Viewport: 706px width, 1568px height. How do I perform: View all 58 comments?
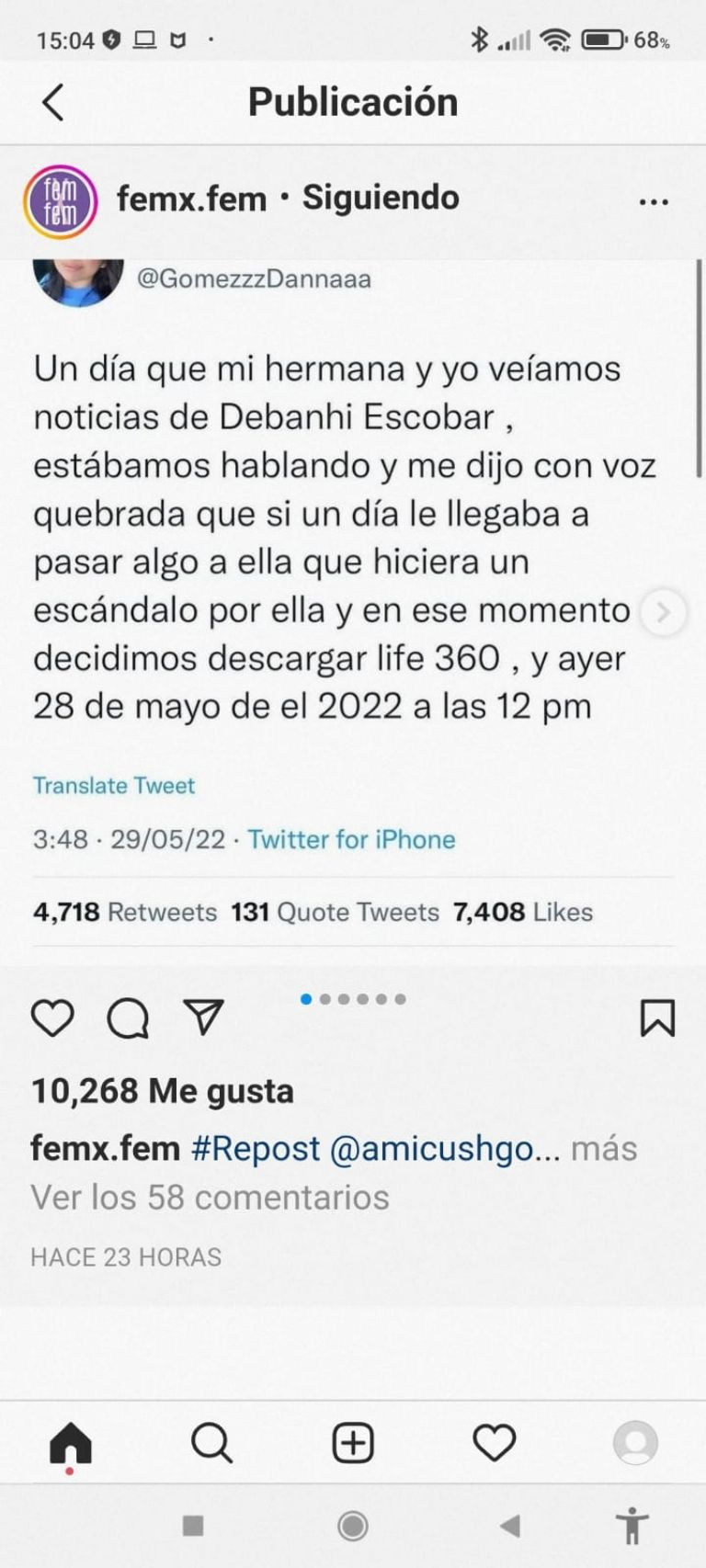coord(210,1198)
